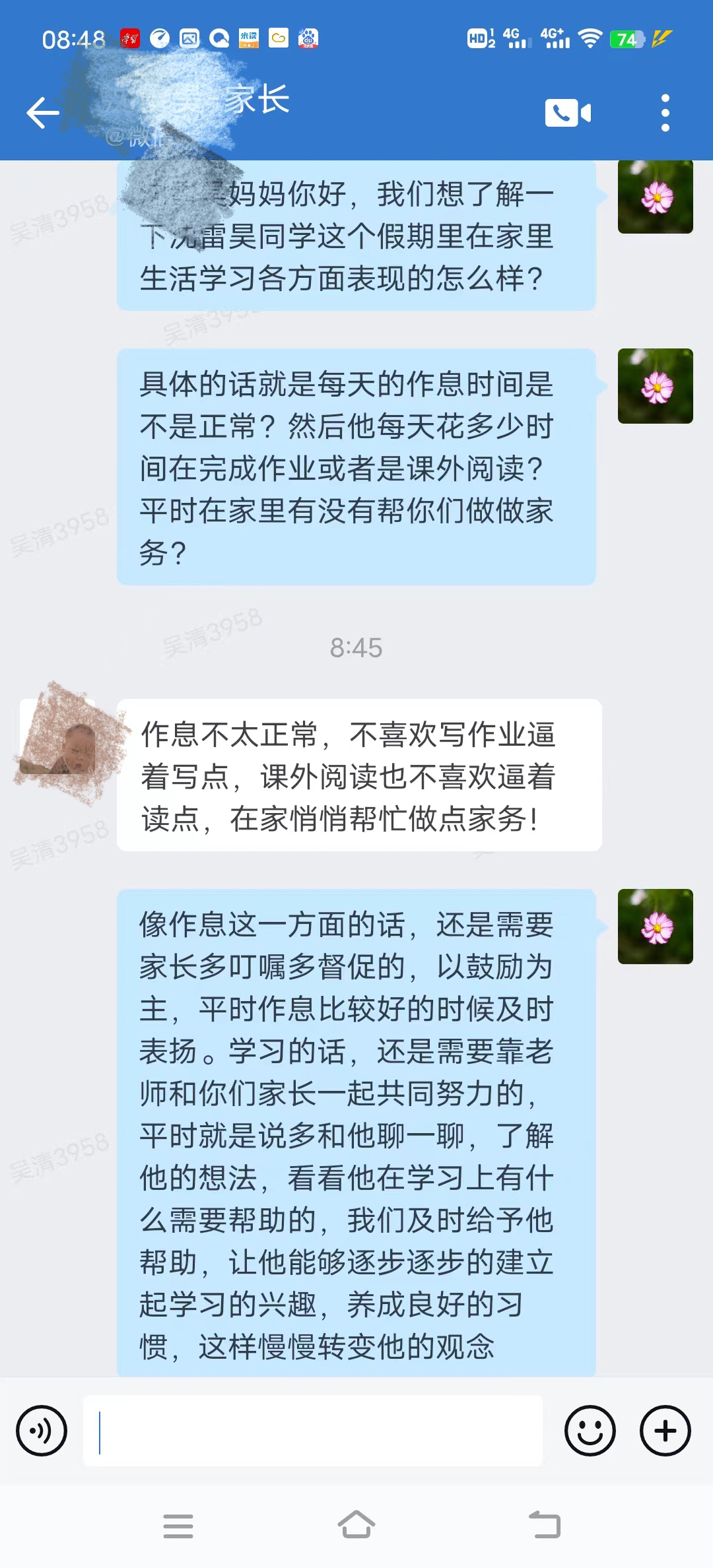Image resolution: width=713 pixels, height=1568 pixels.
Task: Open the emoji picker
Action: point(590,1431)
